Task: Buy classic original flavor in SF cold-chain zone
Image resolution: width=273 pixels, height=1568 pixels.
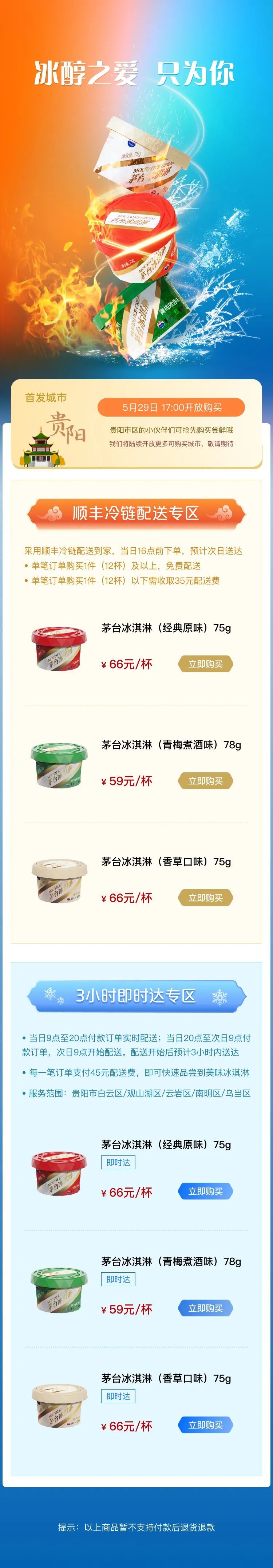Action: (x=206, y=664)
